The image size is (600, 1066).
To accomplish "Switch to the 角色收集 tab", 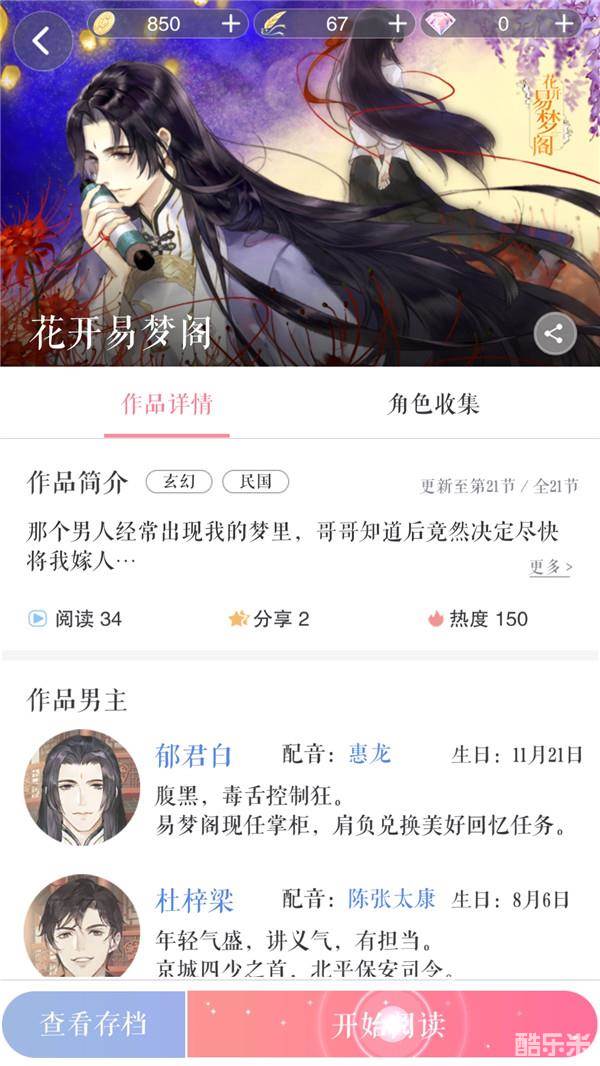I will point(434,404).
